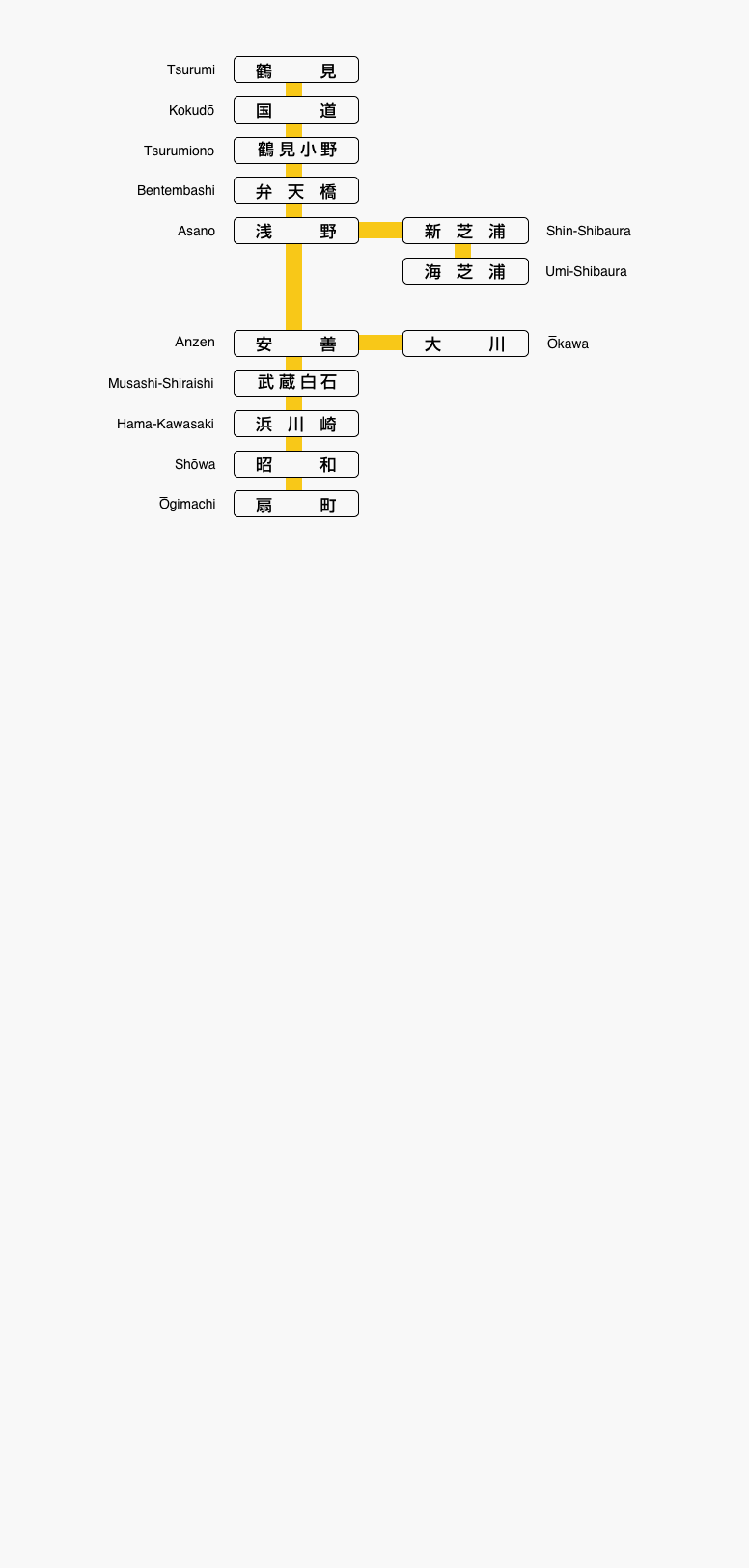Image resolution: width=749 pixels, height=1568 pixels.
Task: Open the Kokudō station box
Action: click(x=296, y=110)
